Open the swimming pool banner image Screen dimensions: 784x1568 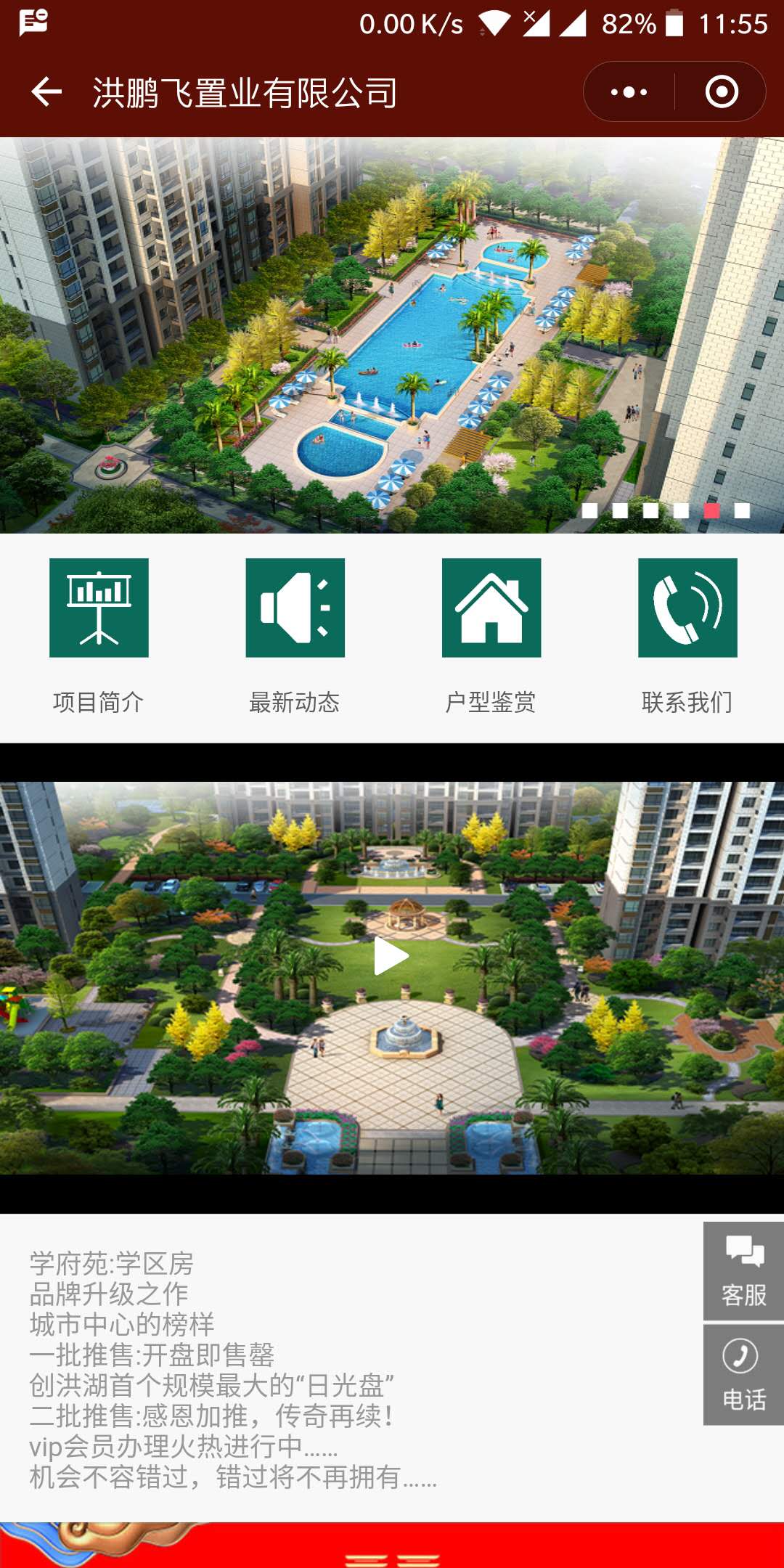(x=392, y=335)
